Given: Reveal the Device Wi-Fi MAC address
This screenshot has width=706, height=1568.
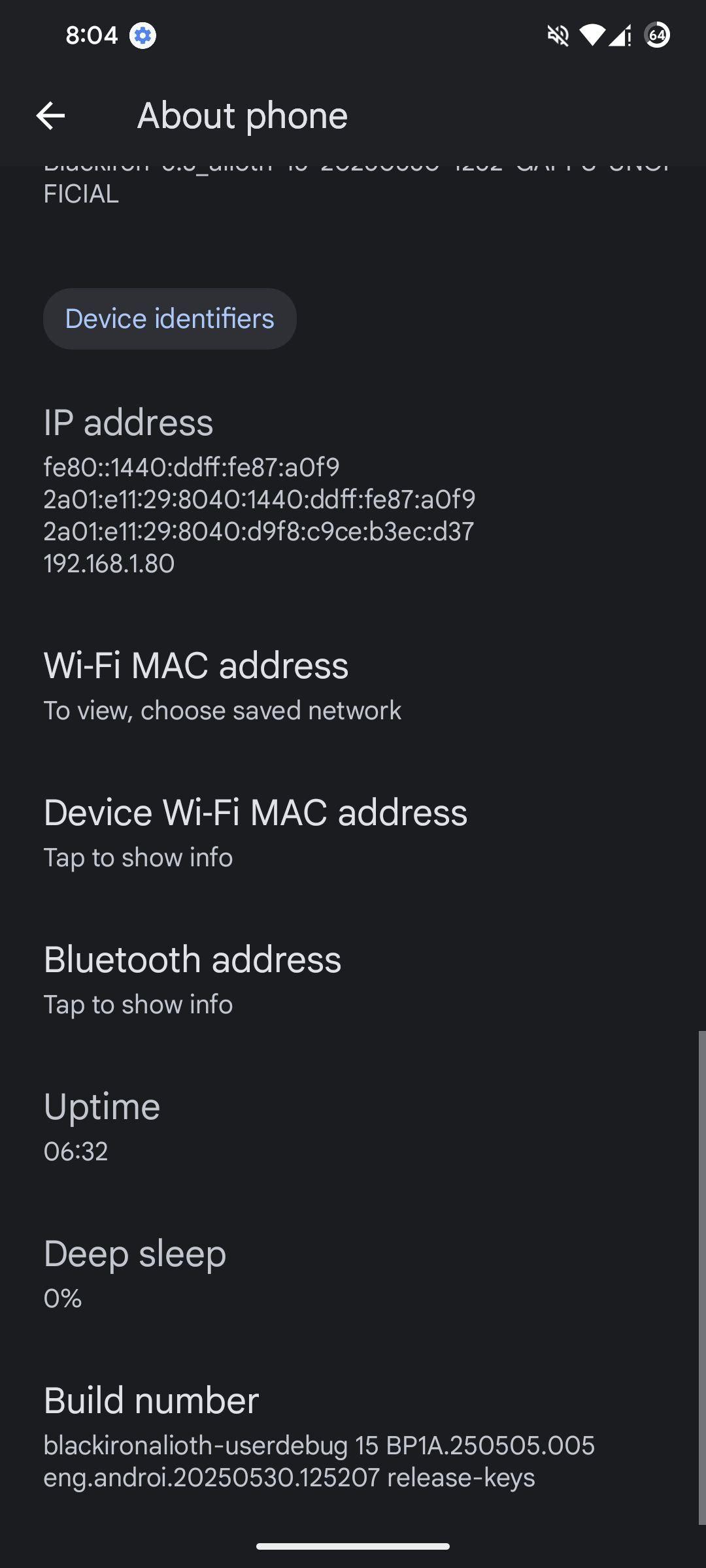Looking at the screenshot, I should (x=353, y=833).
